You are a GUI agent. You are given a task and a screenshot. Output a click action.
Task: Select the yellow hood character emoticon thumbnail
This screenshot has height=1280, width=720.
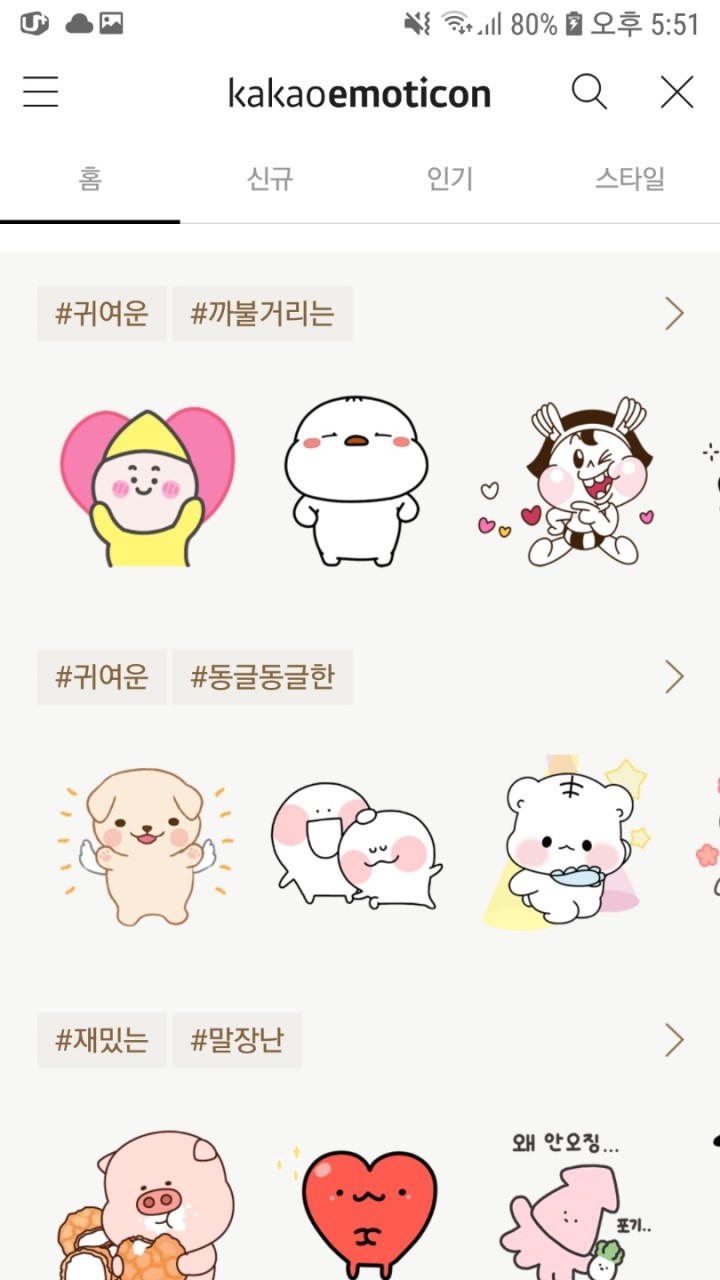pyautogui.click(x=148, y=480)
